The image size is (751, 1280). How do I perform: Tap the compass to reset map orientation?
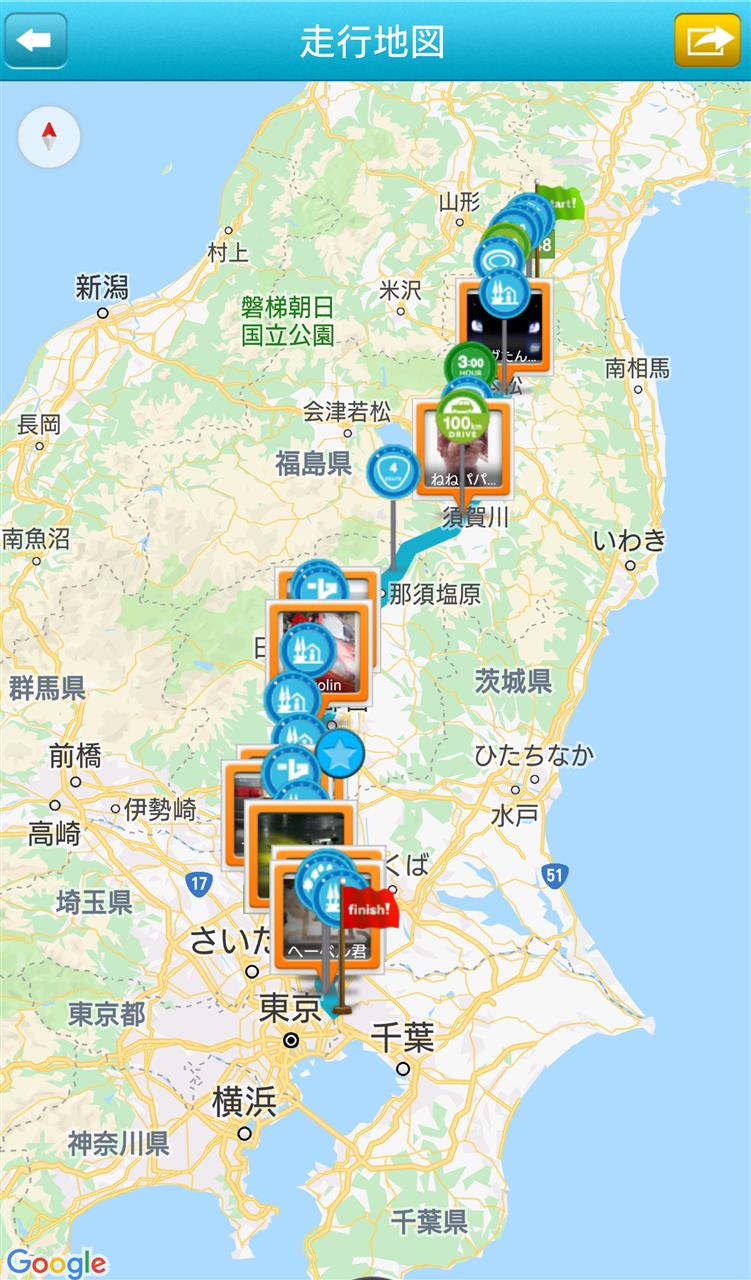pyautogui.click(x=48, y=139)
